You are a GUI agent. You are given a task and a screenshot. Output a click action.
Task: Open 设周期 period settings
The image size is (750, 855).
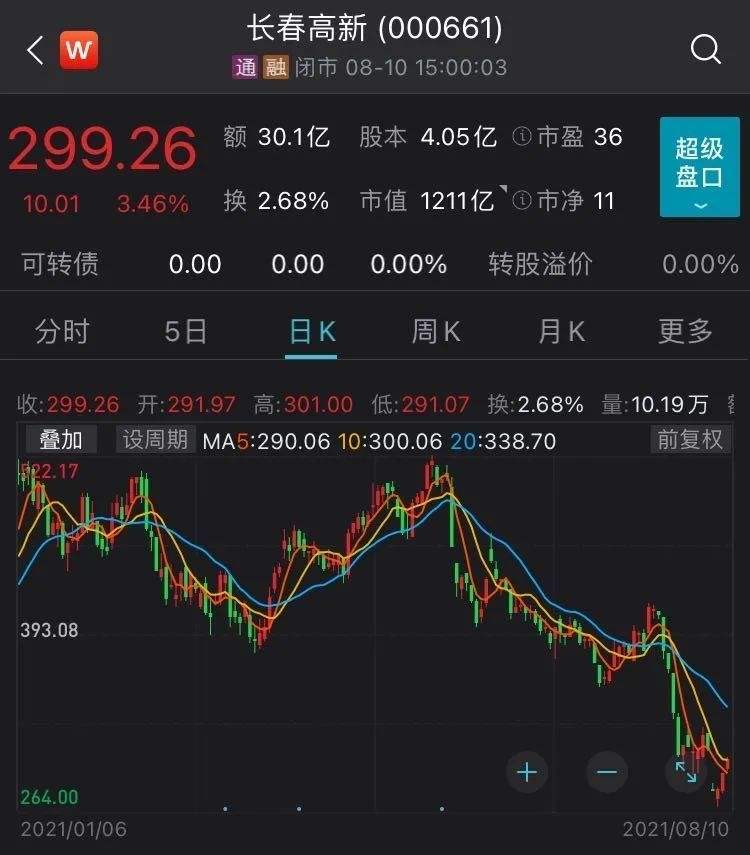pos(155,440)
